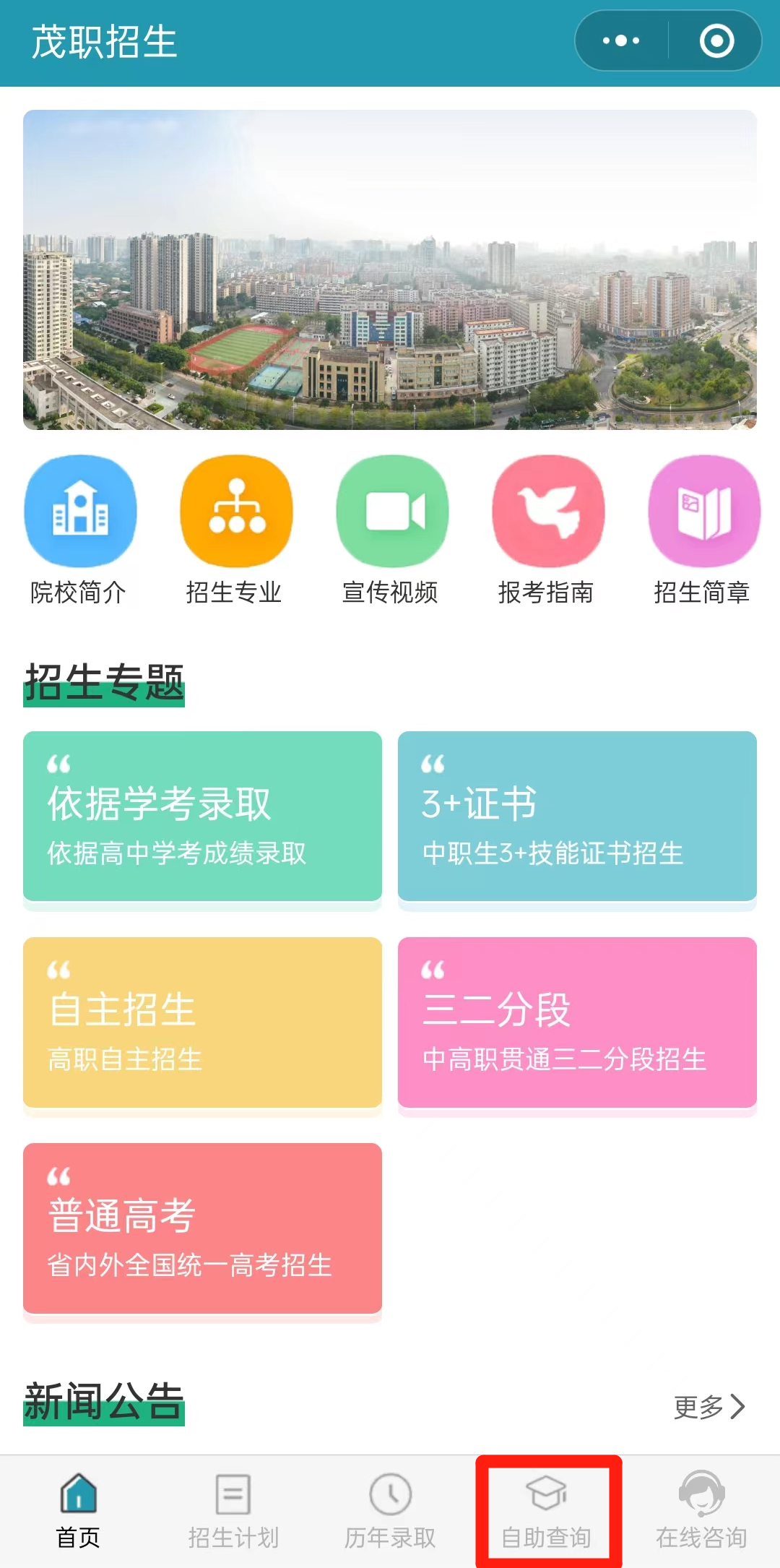The width and height of the screenshot is (780, 1568).
Task: Open the mini program more options menu
Action: pos(621,41)
